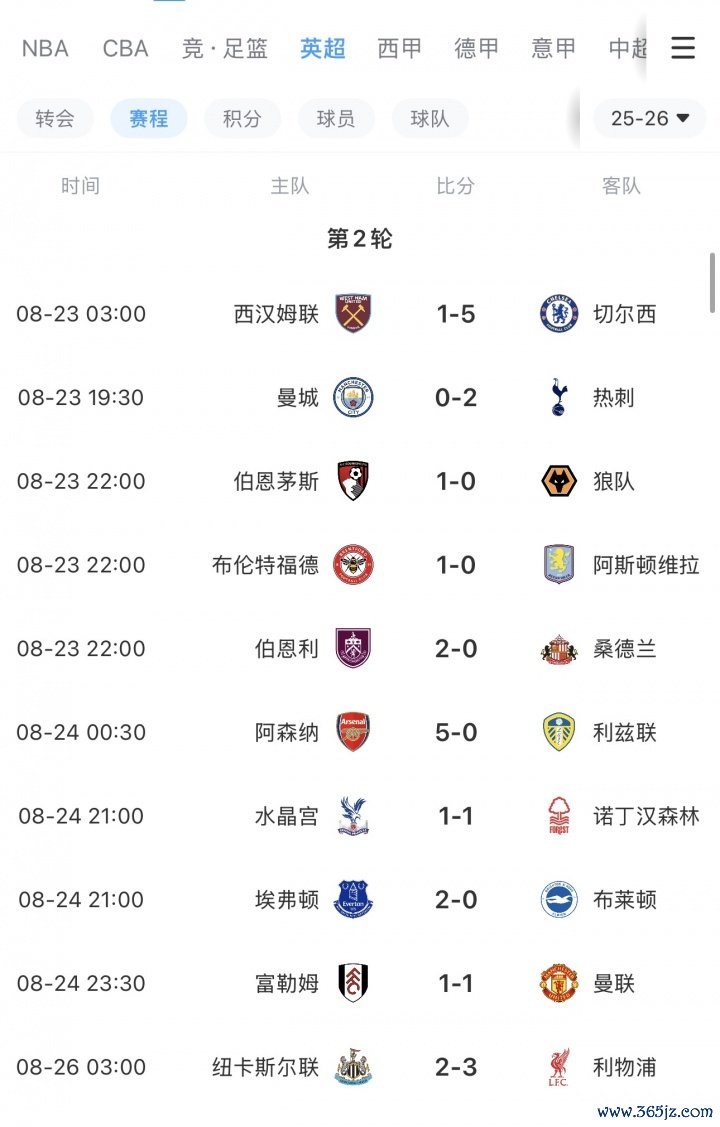Open the 埃弗顿 vs 布莱顿 match

coord(455,900)
